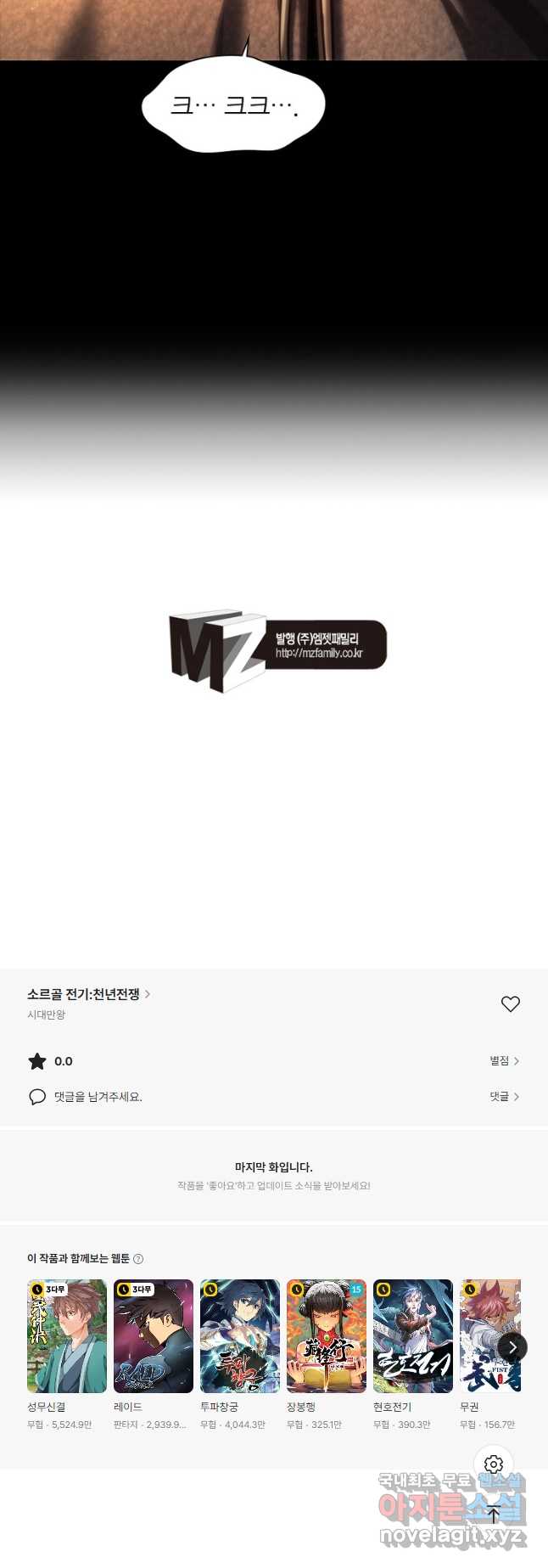548x1568 pixels.
Task: Open the 댓글 comments section
Action: pyautogui.click(x=504, y=1097)
